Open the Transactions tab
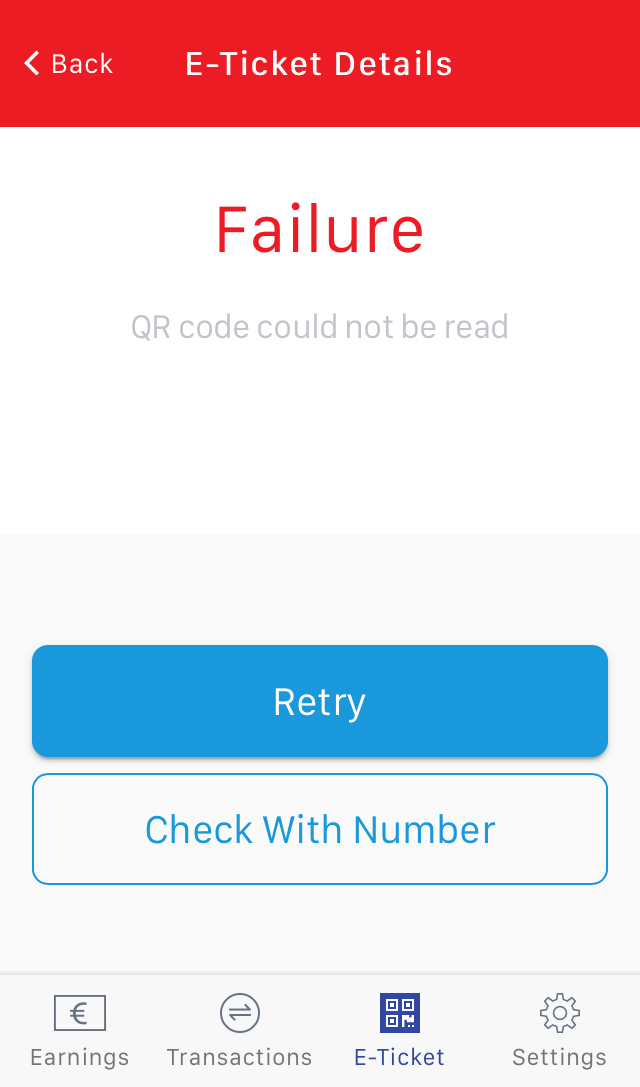This screenshot has height=1087, width=640. point(240,1031)
